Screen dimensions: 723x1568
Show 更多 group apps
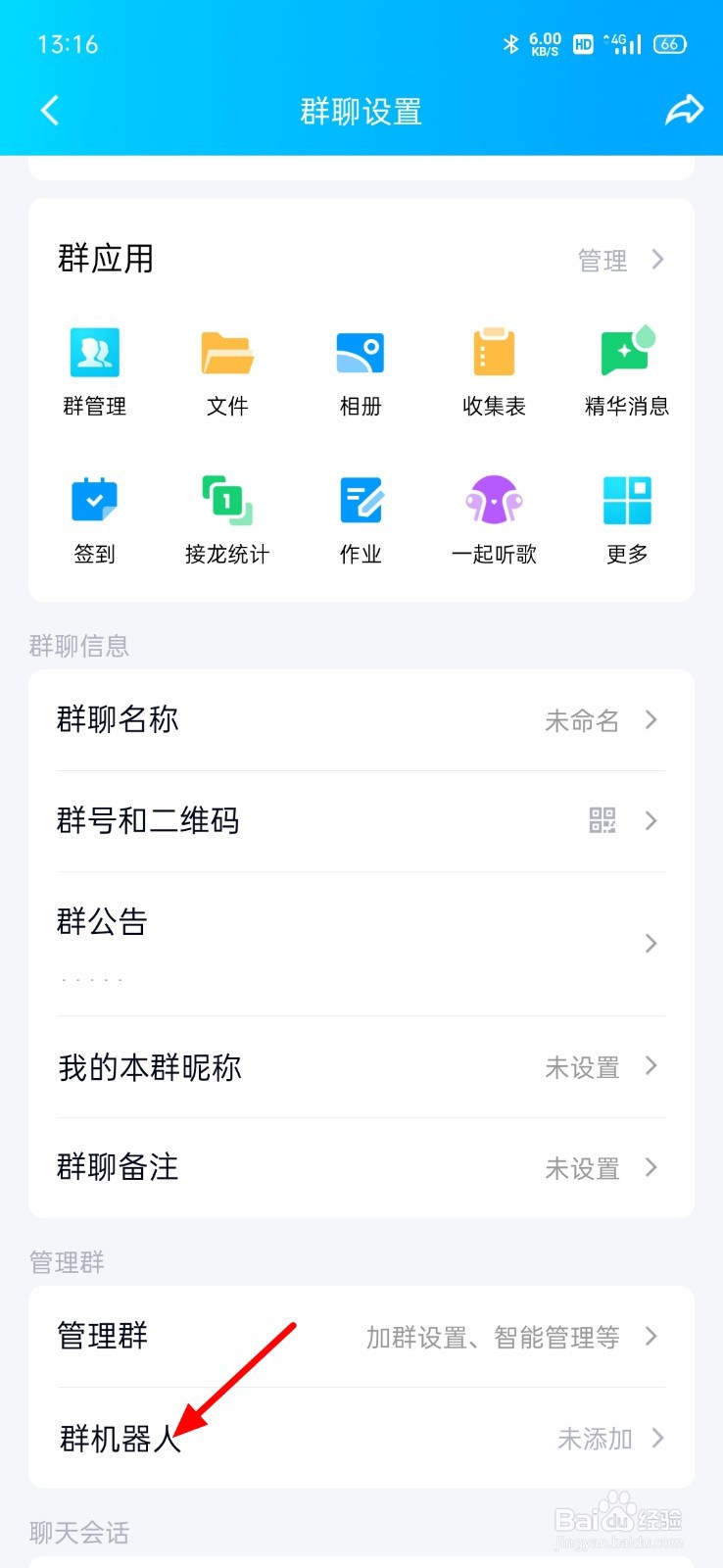(x=627, y=520)
